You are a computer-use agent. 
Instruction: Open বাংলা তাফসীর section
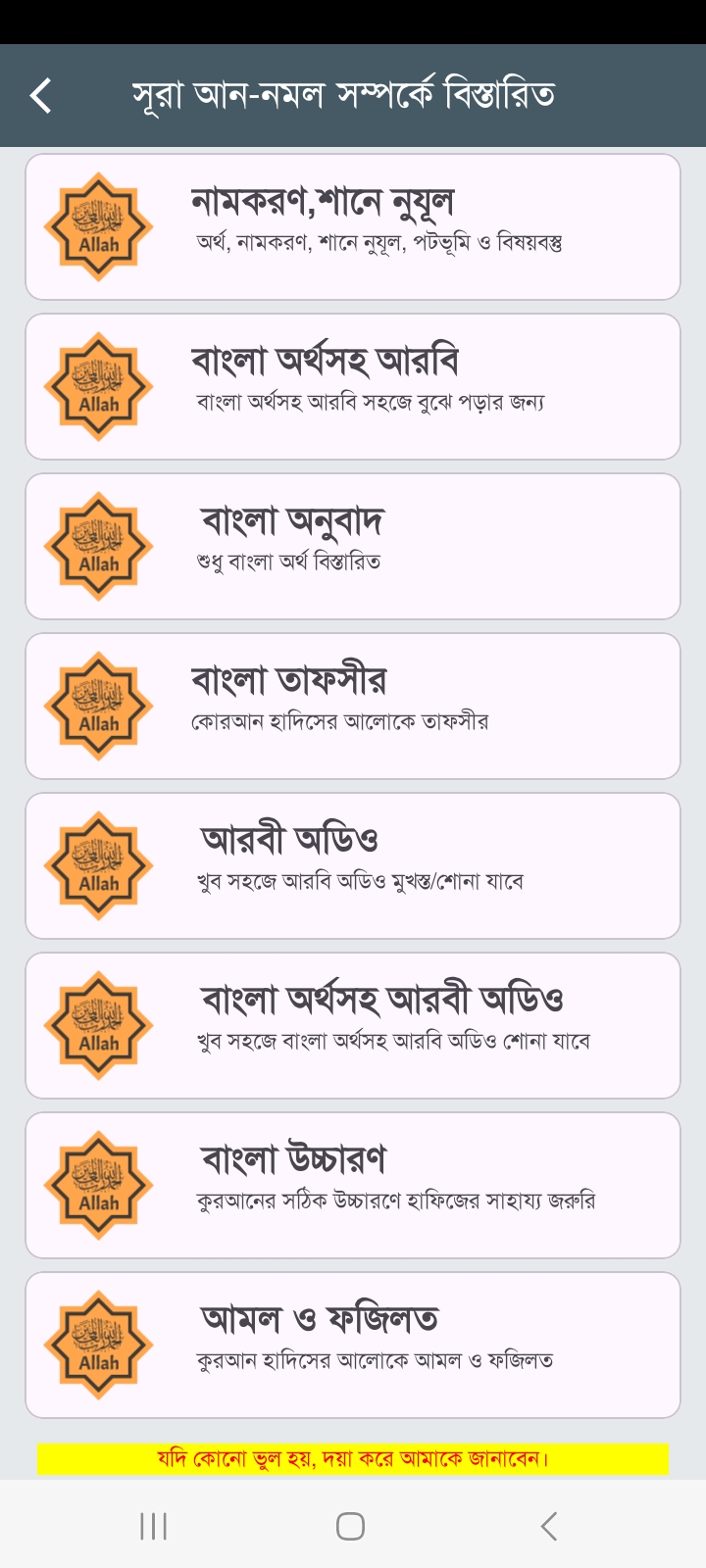[x=353, y=706]
